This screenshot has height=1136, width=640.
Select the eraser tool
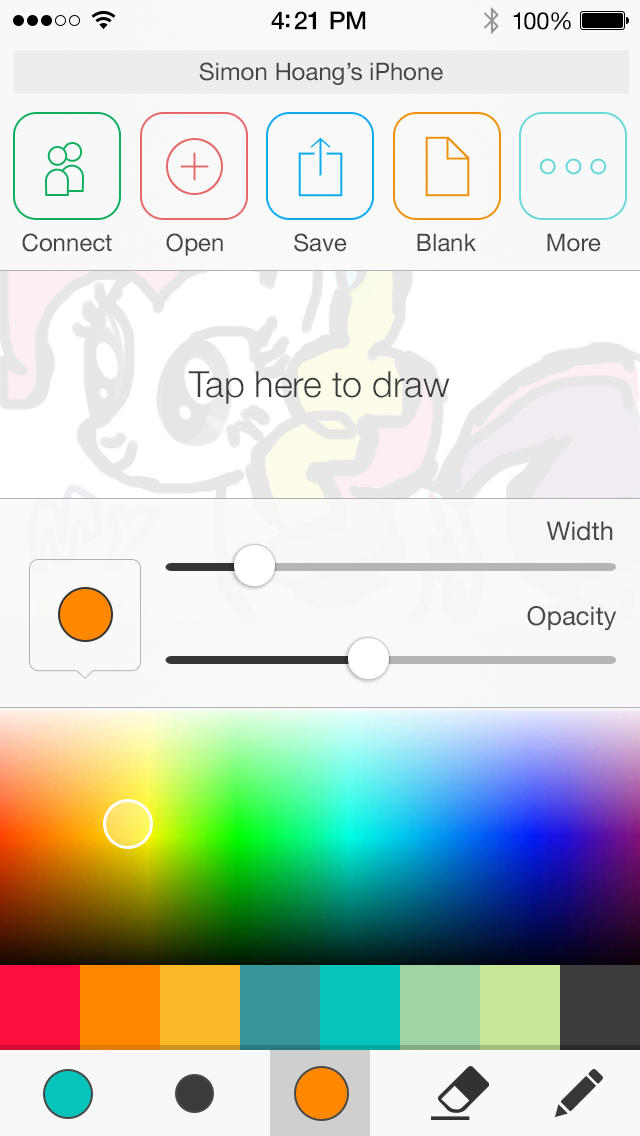click(x=460, y=1092)
